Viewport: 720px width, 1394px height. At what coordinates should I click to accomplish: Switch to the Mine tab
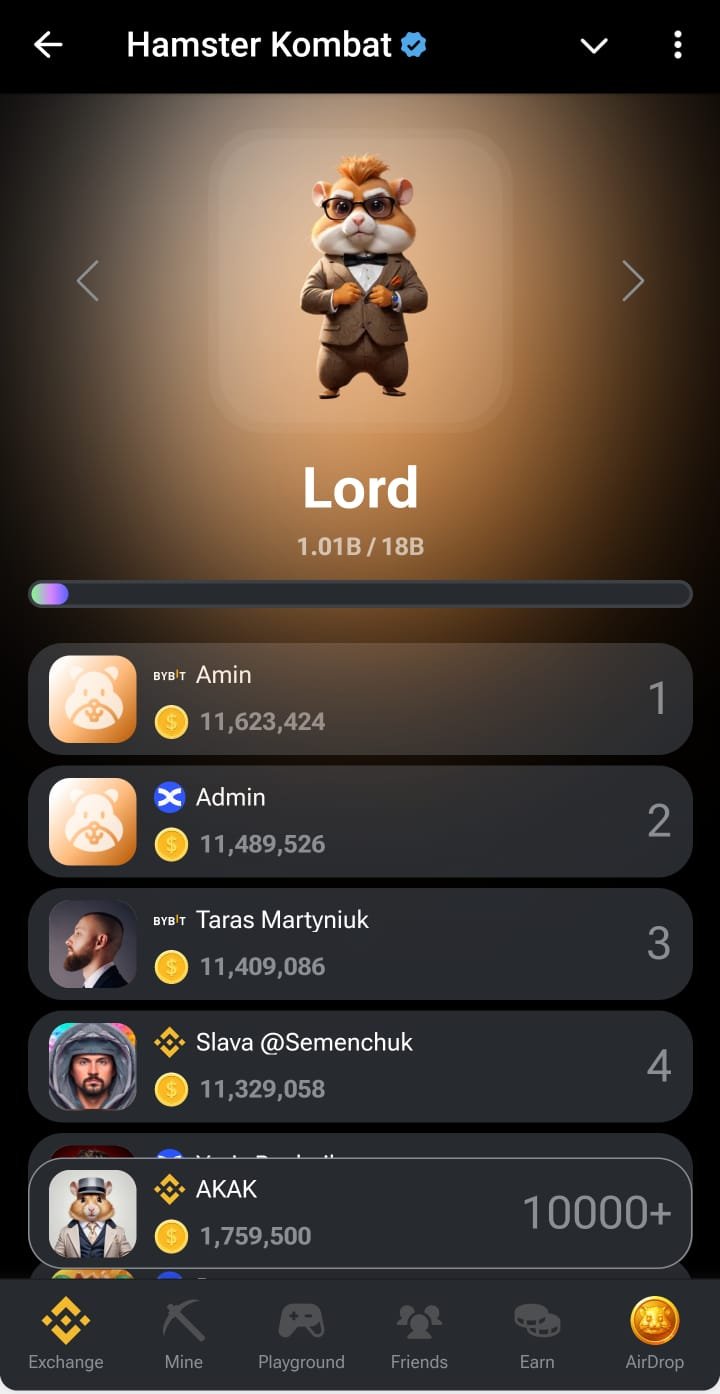point(184,1335)
